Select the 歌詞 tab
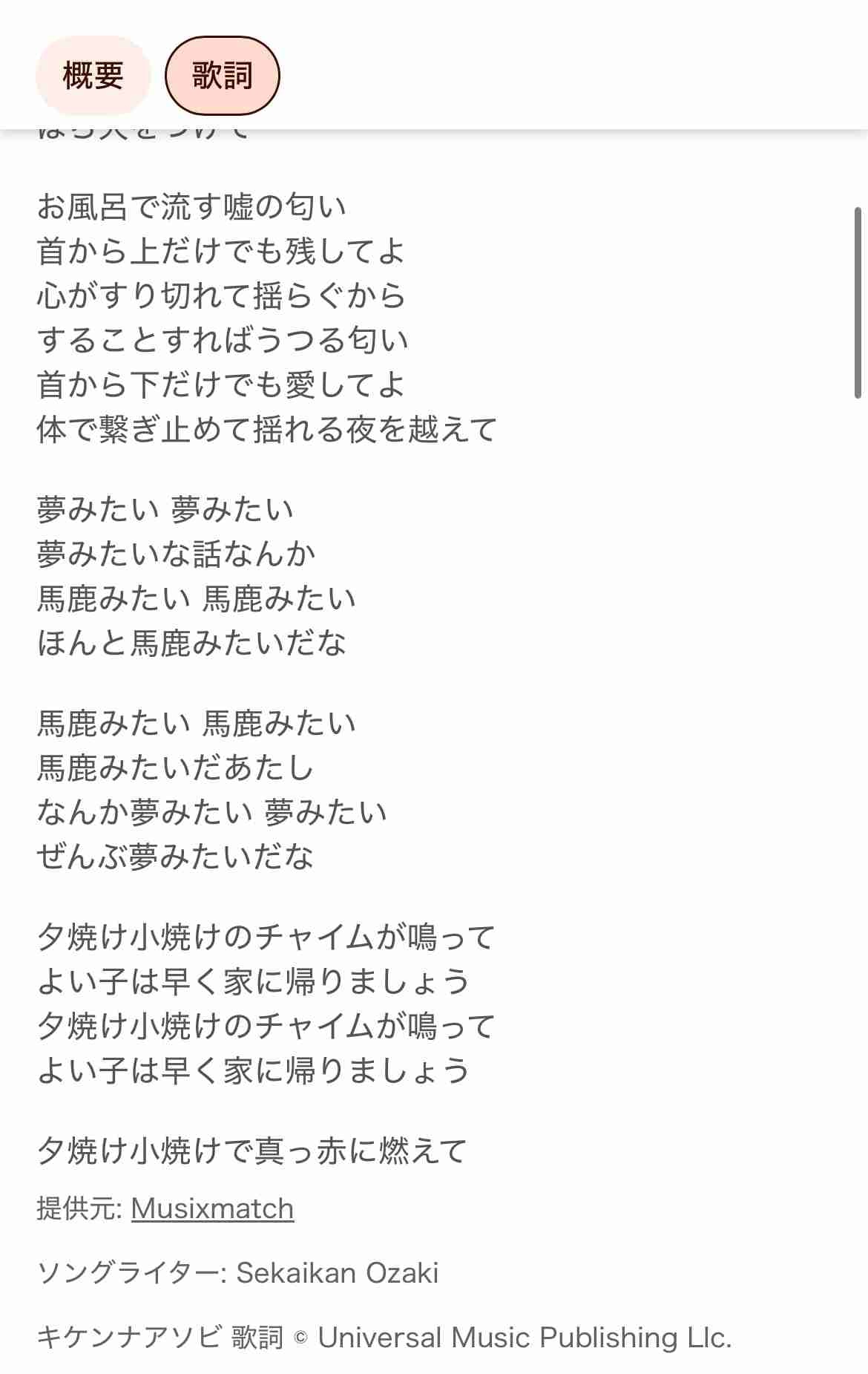Screen dimensions: 868x1374 point(222,76)
